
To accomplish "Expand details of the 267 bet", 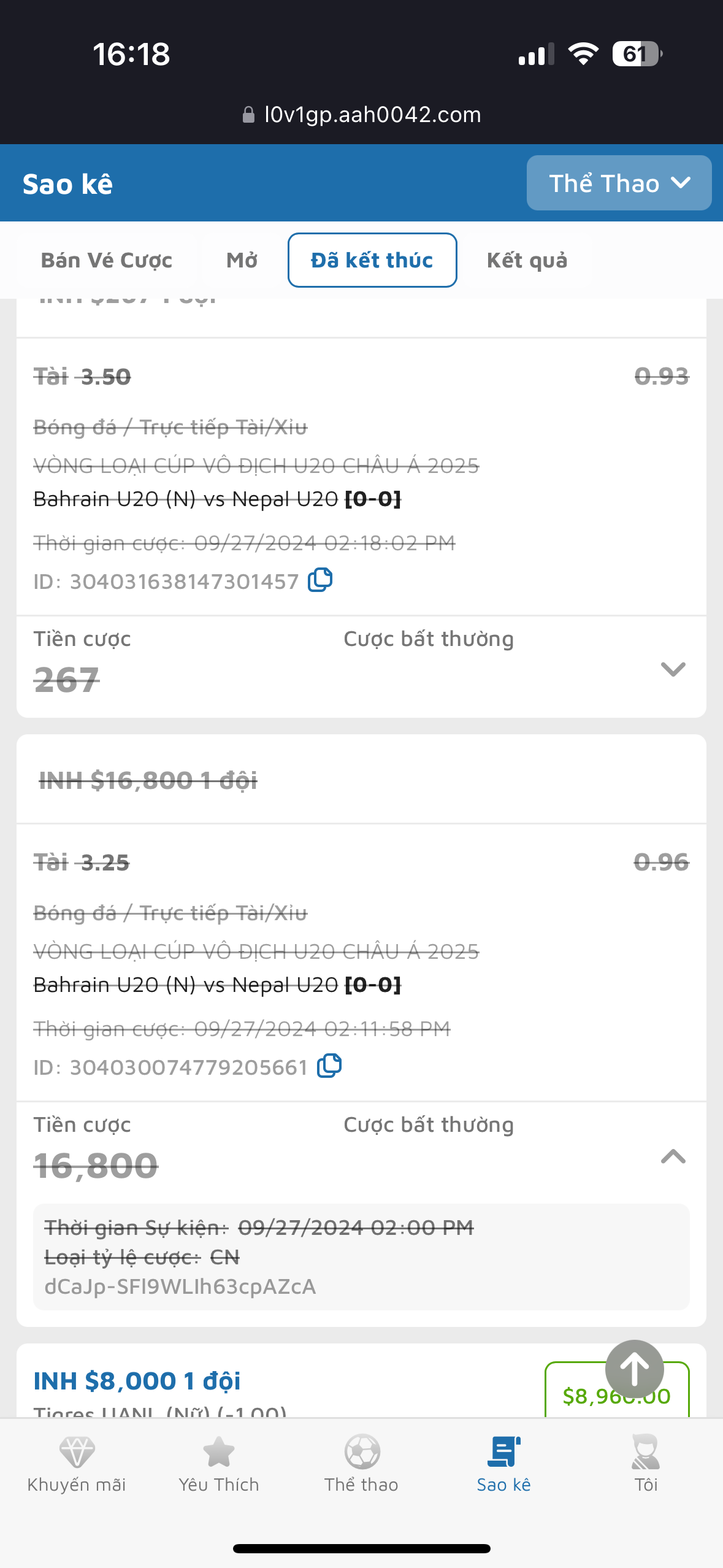I will [673, 669].
